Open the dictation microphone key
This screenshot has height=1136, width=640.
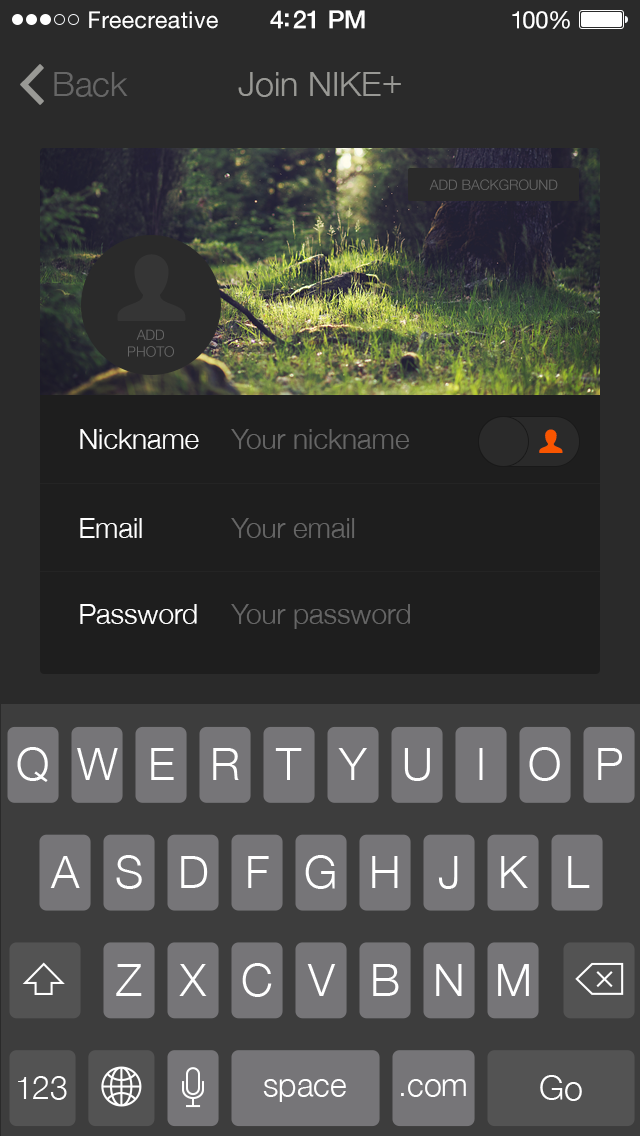pos(193,1087)
